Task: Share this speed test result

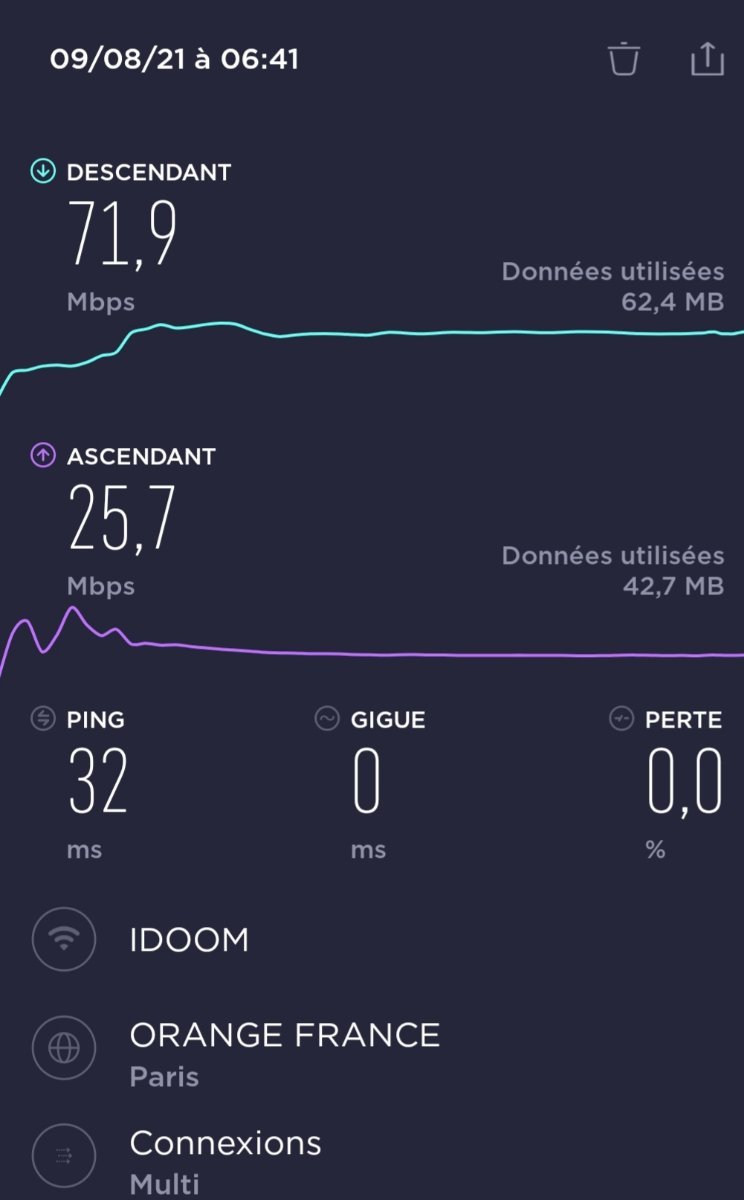Action: [x=707, y=58]
